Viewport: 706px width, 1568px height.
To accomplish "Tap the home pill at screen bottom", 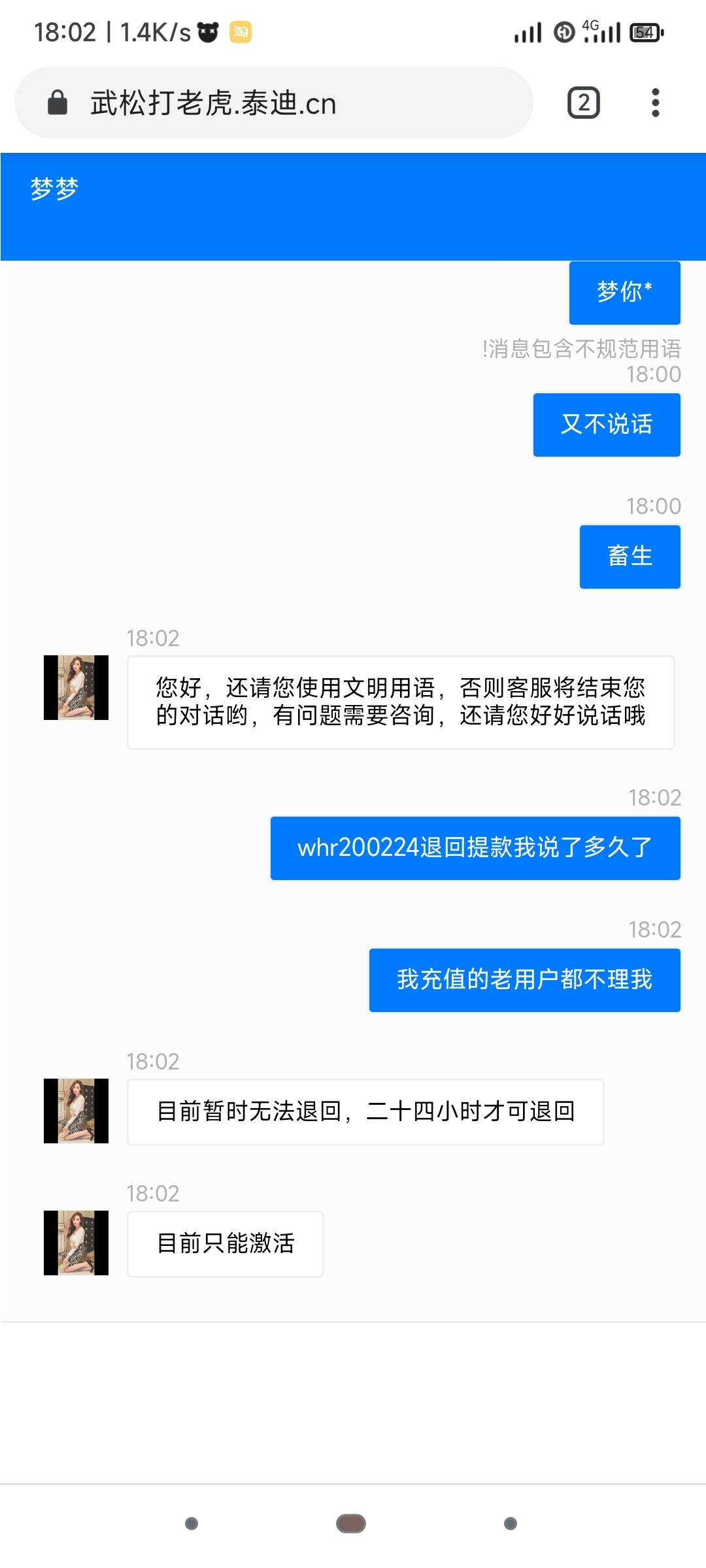I will click(x=351, y=1522).
